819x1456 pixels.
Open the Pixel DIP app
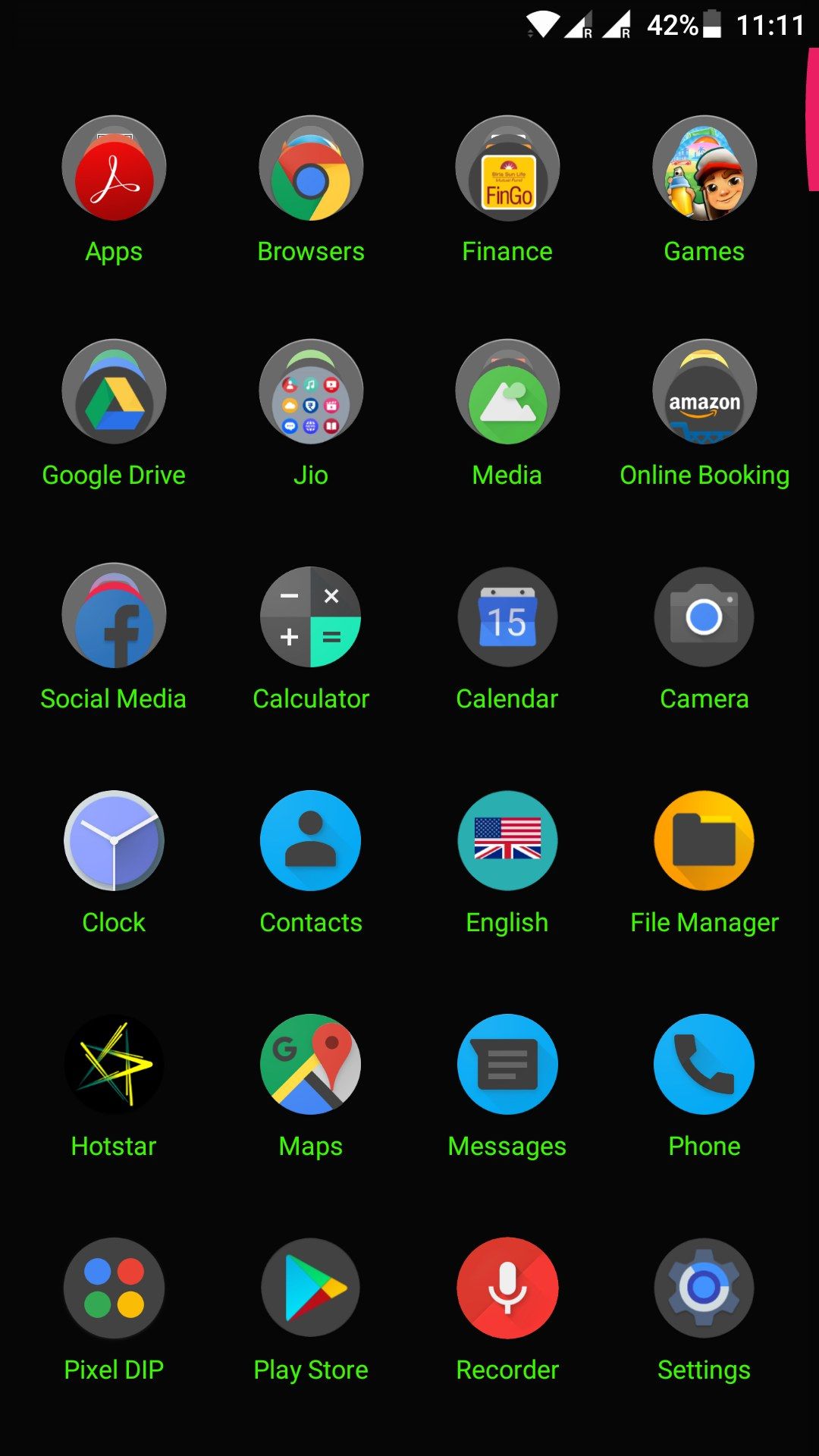(x=114, y=1288)
